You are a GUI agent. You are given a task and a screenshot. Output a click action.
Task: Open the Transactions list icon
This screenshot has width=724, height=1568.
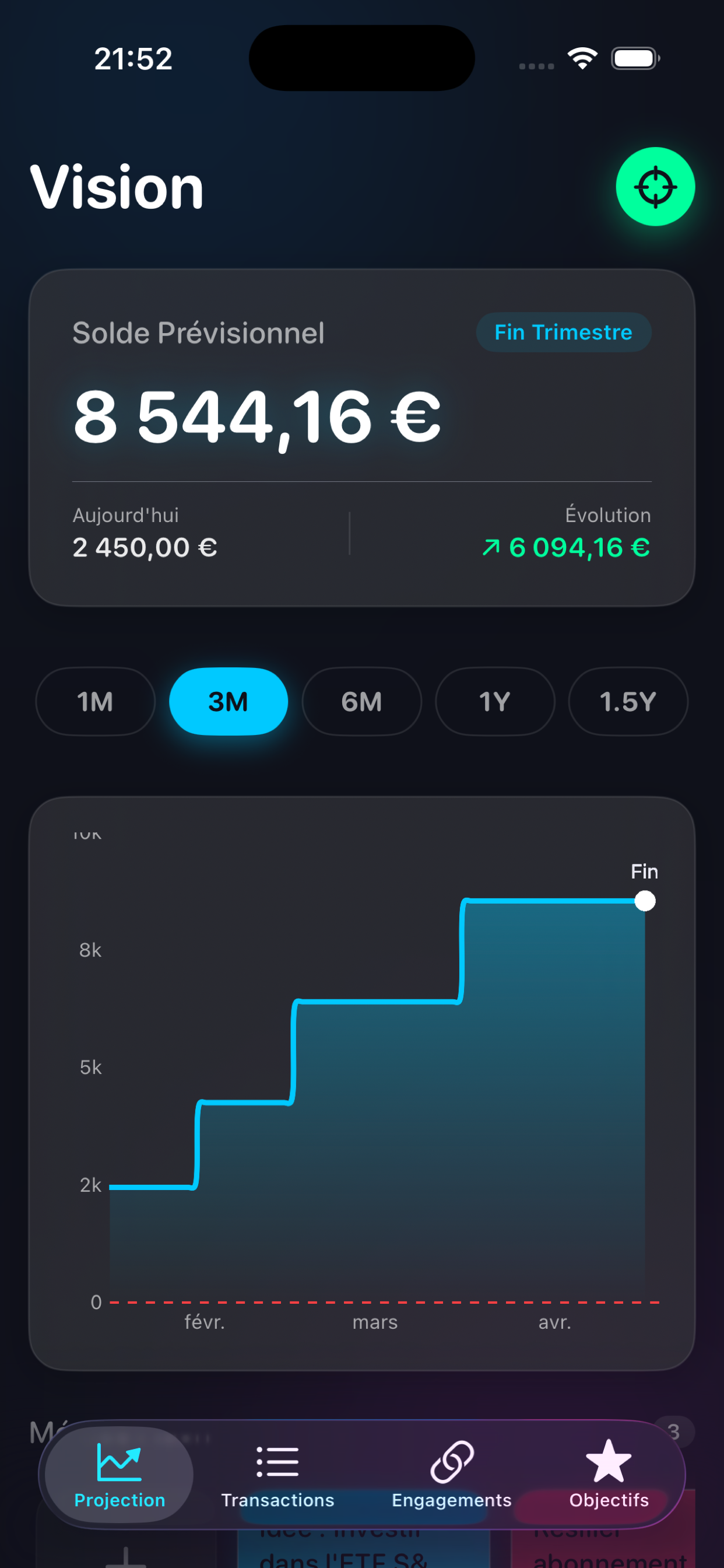tap(277, 1461)
